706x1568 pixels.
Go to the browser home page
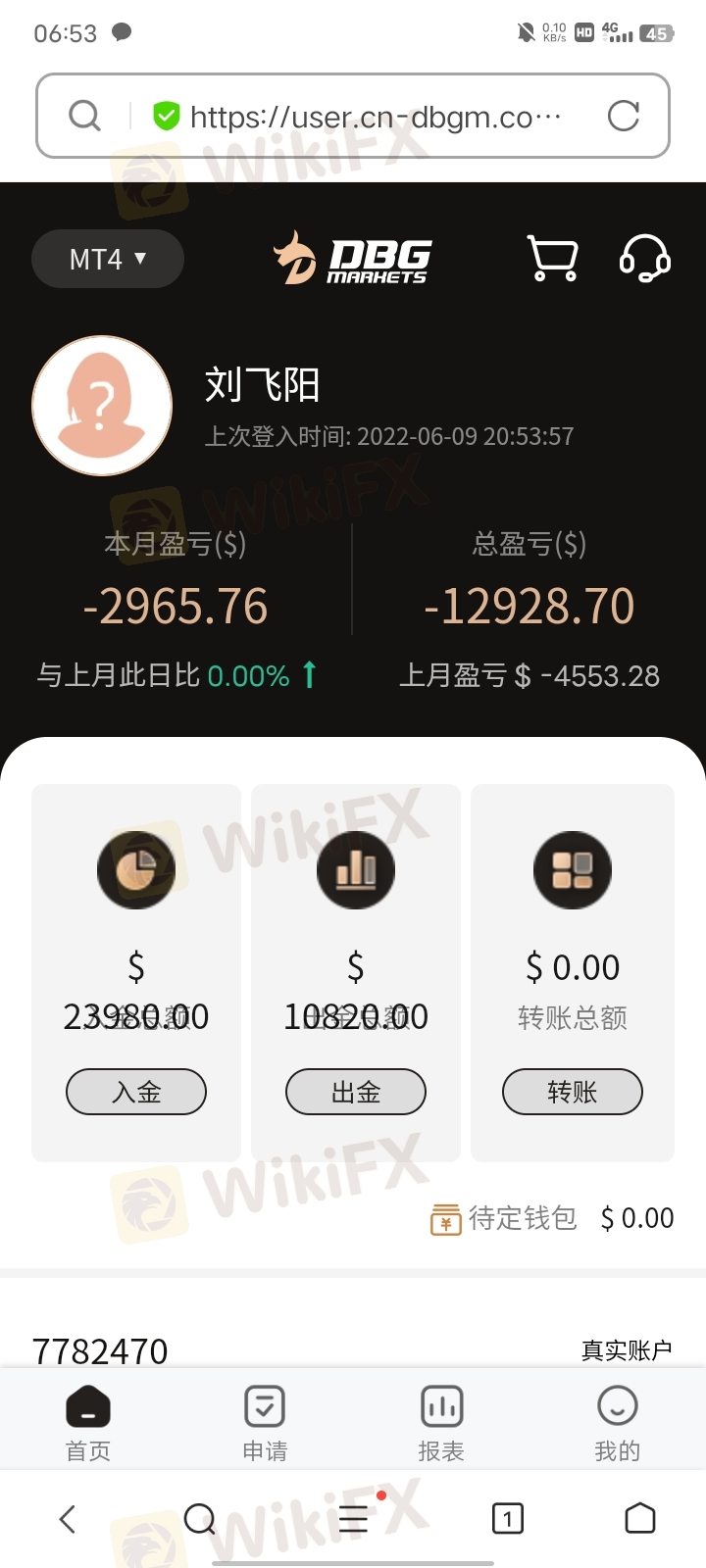pyautogui.click(x=640, y=1518)
